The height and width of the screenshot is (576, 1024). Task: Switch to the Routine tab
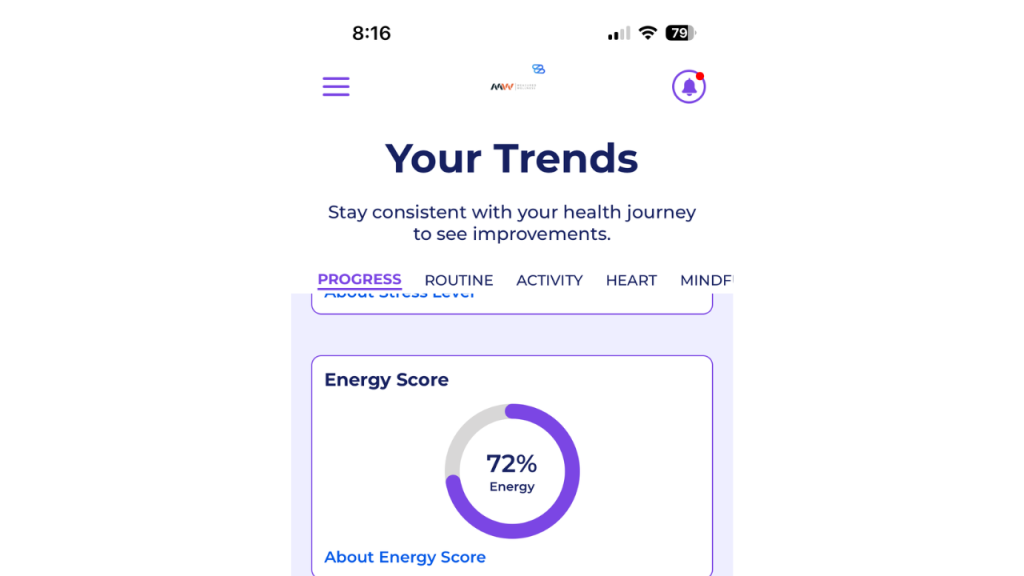click(x=459, y=281)
